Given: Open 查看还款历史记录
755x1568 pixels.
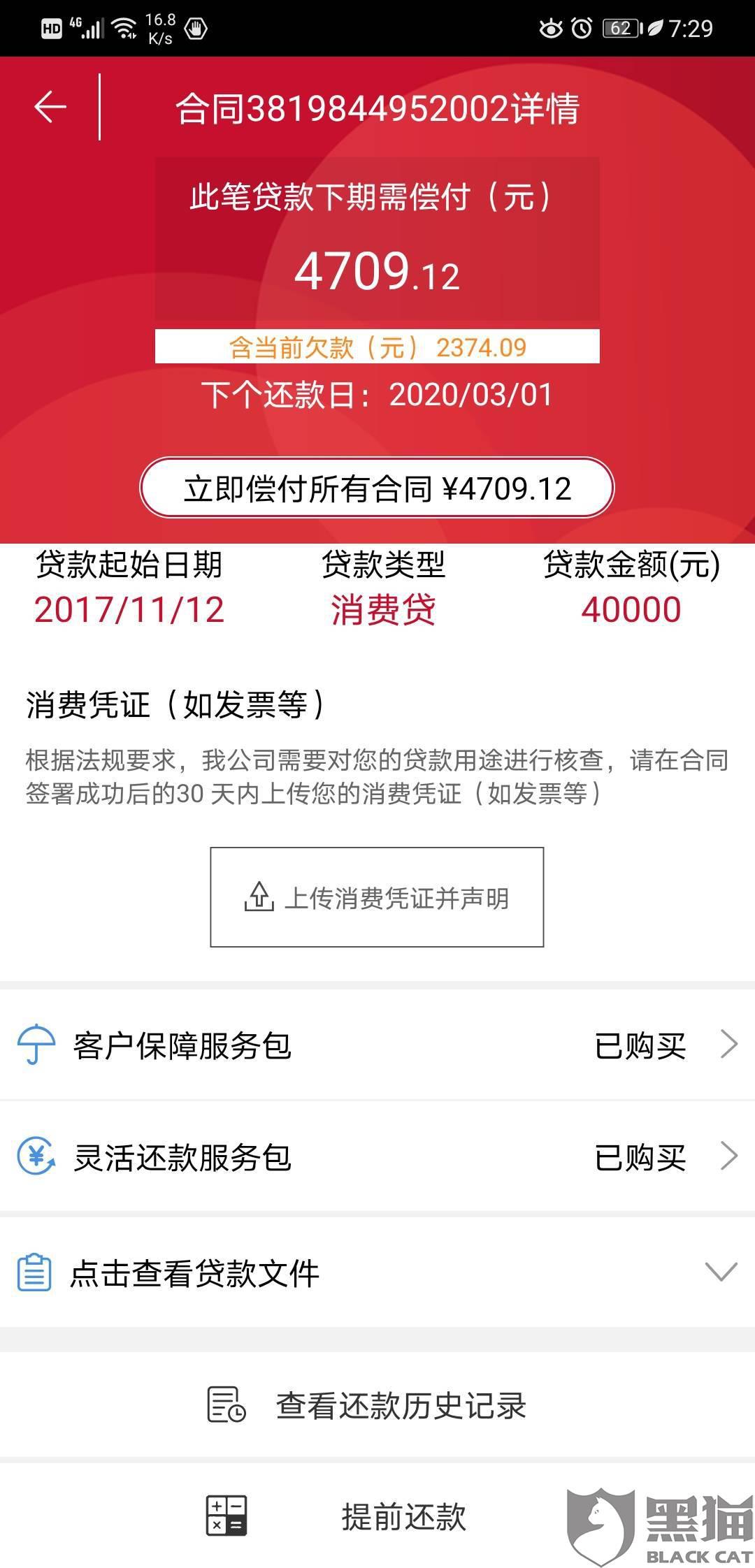Looking at the screenshot, I should coord(377,1404).
